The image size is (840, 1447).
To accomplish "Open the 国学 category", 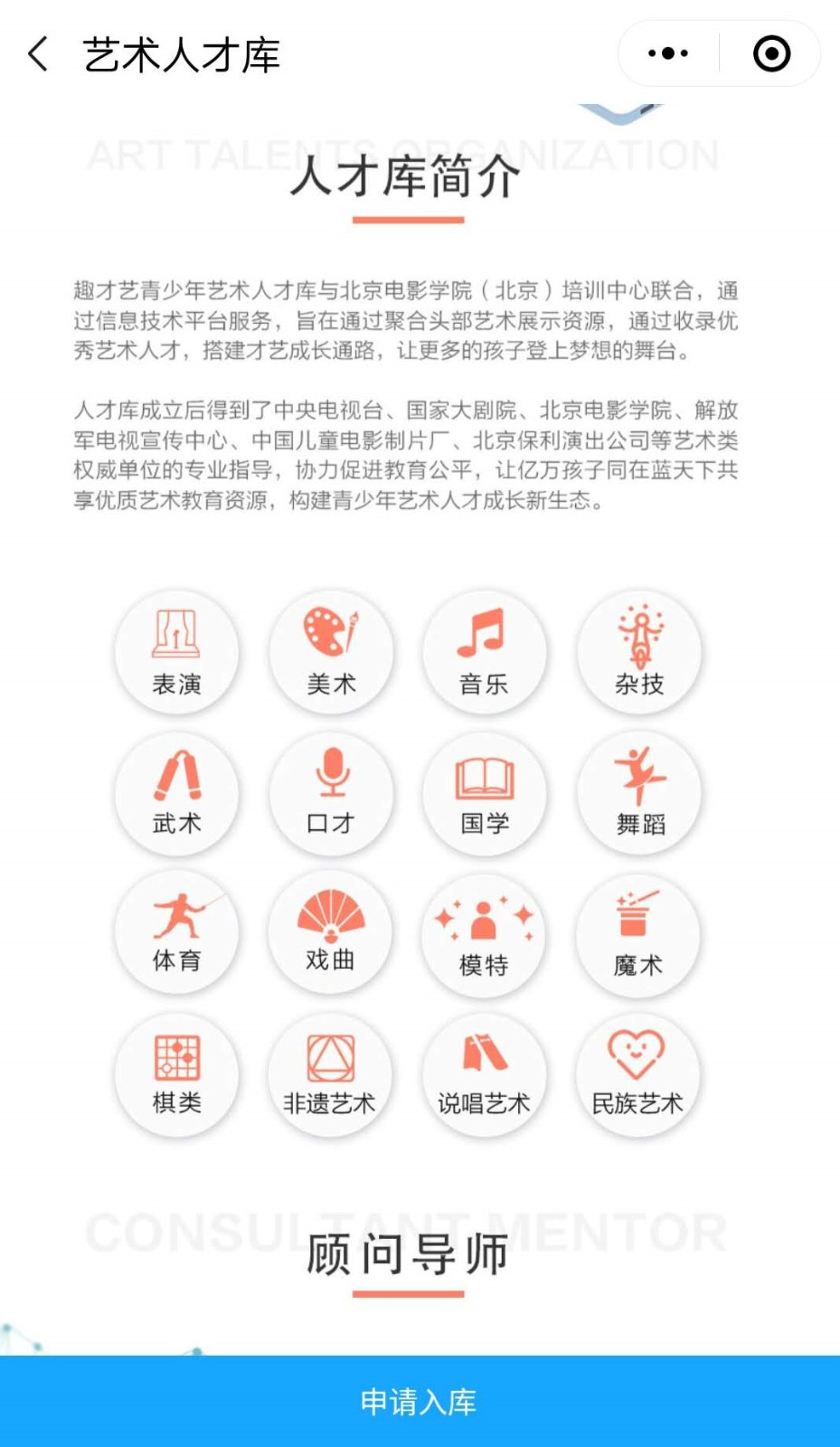I will click(x=484, y=793).
